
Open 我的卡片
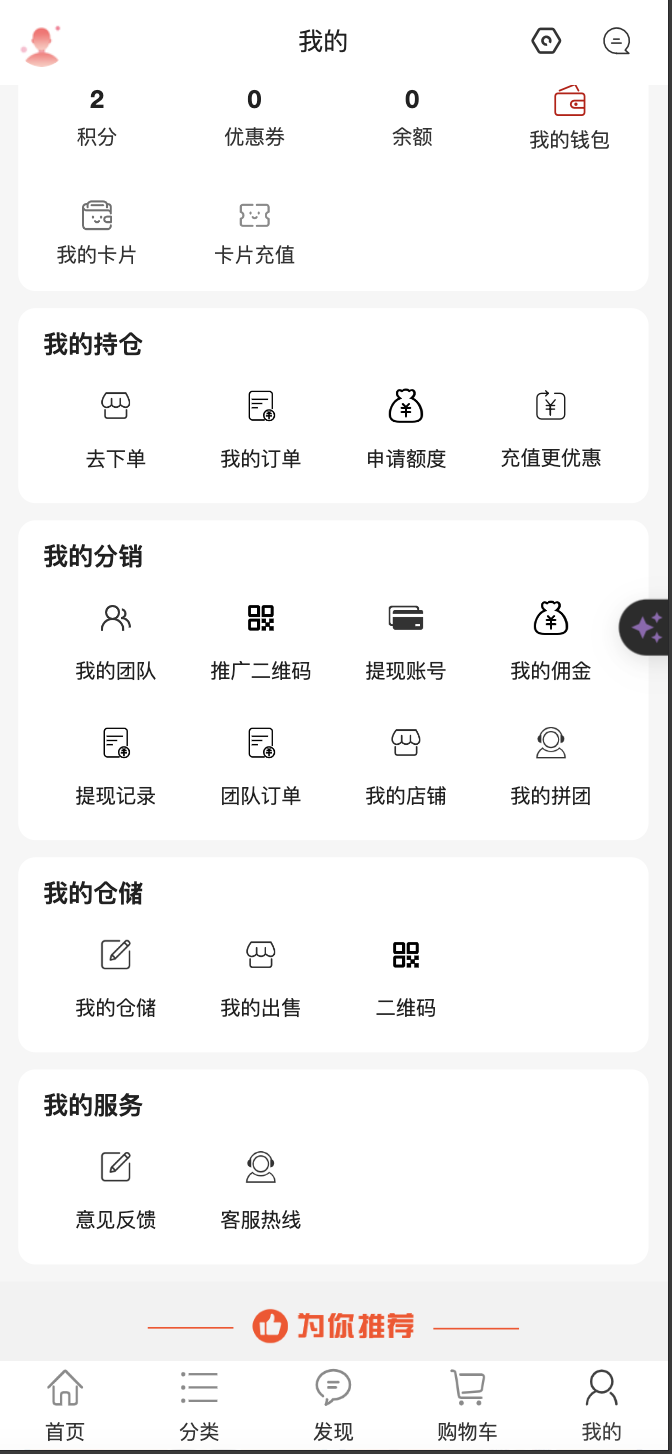(x=97, y=232)
